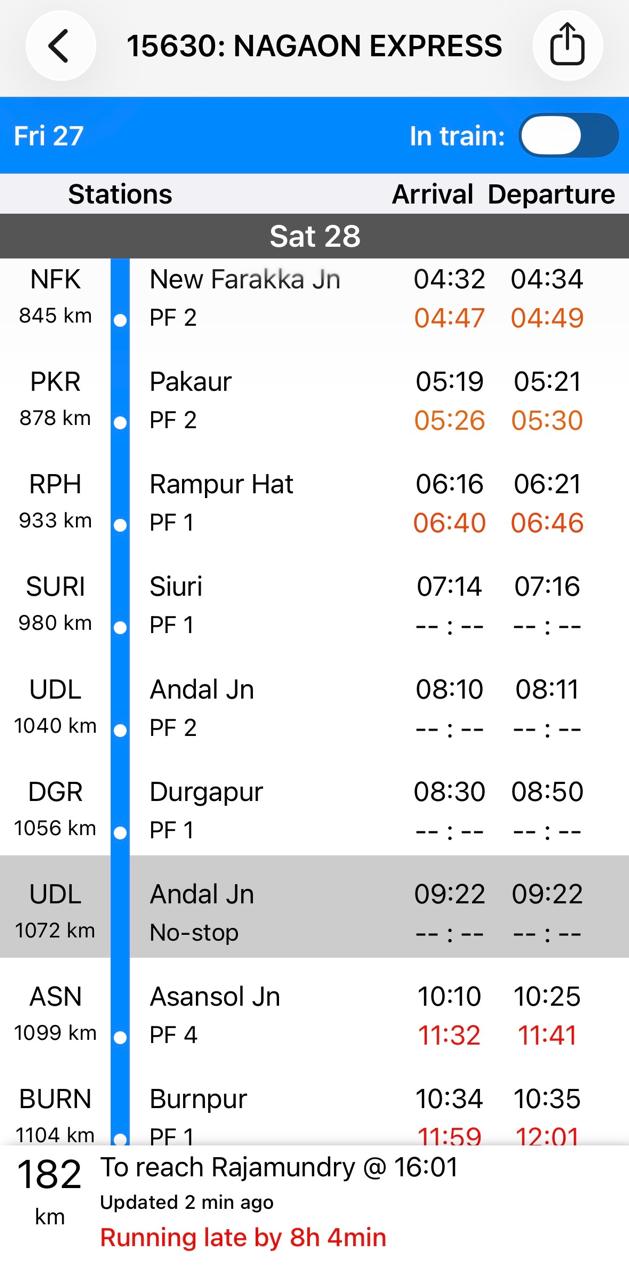Go back using the arrow icon

60,46
